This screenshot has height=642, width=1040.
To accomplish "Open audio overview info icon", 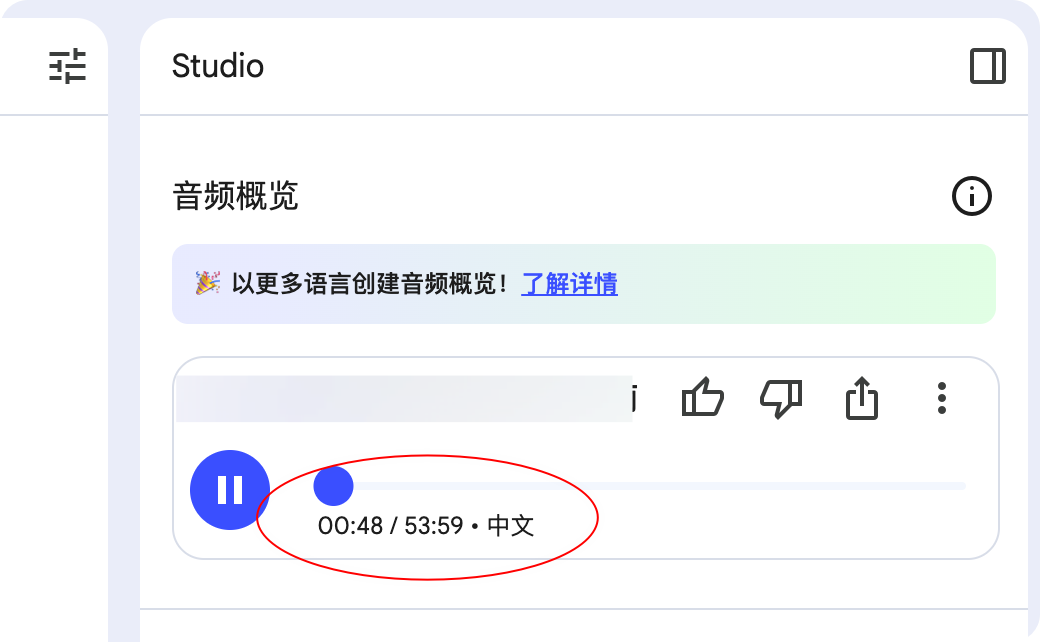I will (x=971, y=196).
